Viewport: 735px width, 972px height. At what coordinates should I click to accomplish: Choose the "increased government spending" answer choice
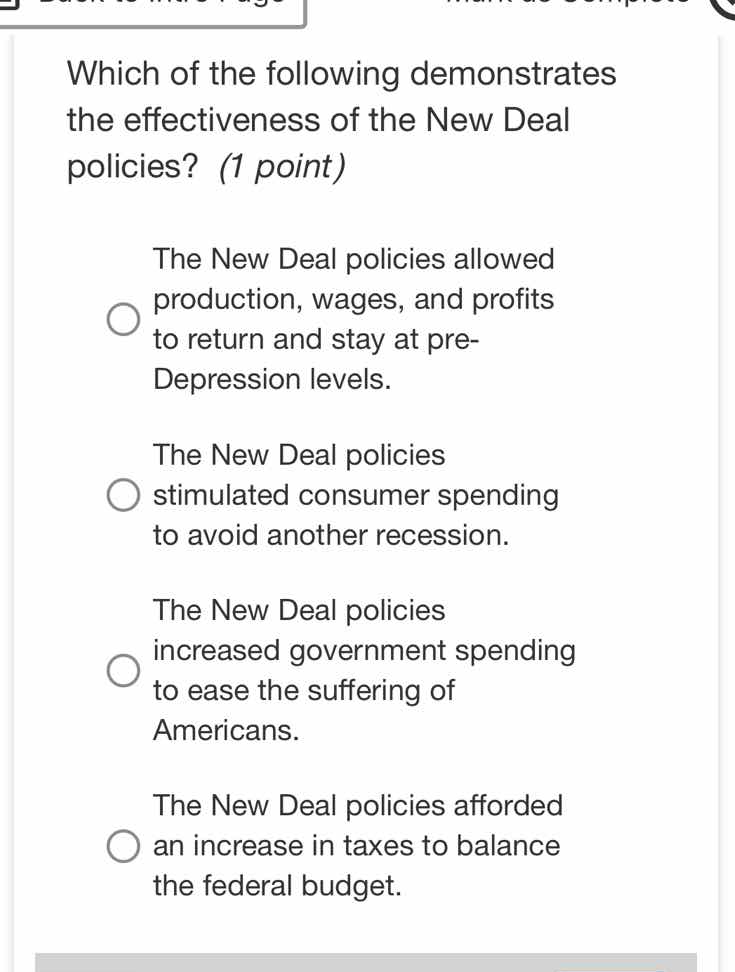(x=122, y=670)
